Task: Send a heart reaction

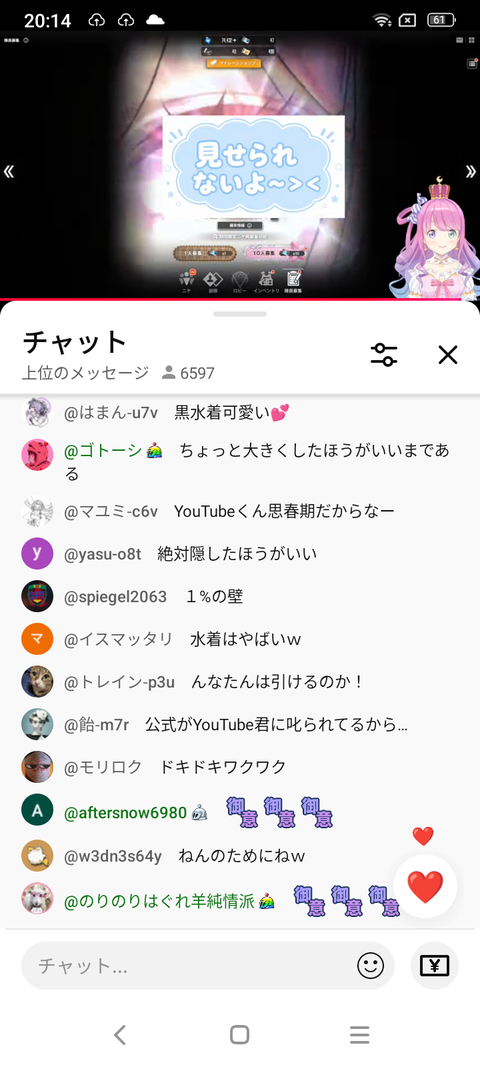Action: pyautogui.click(x=426, y=887)
